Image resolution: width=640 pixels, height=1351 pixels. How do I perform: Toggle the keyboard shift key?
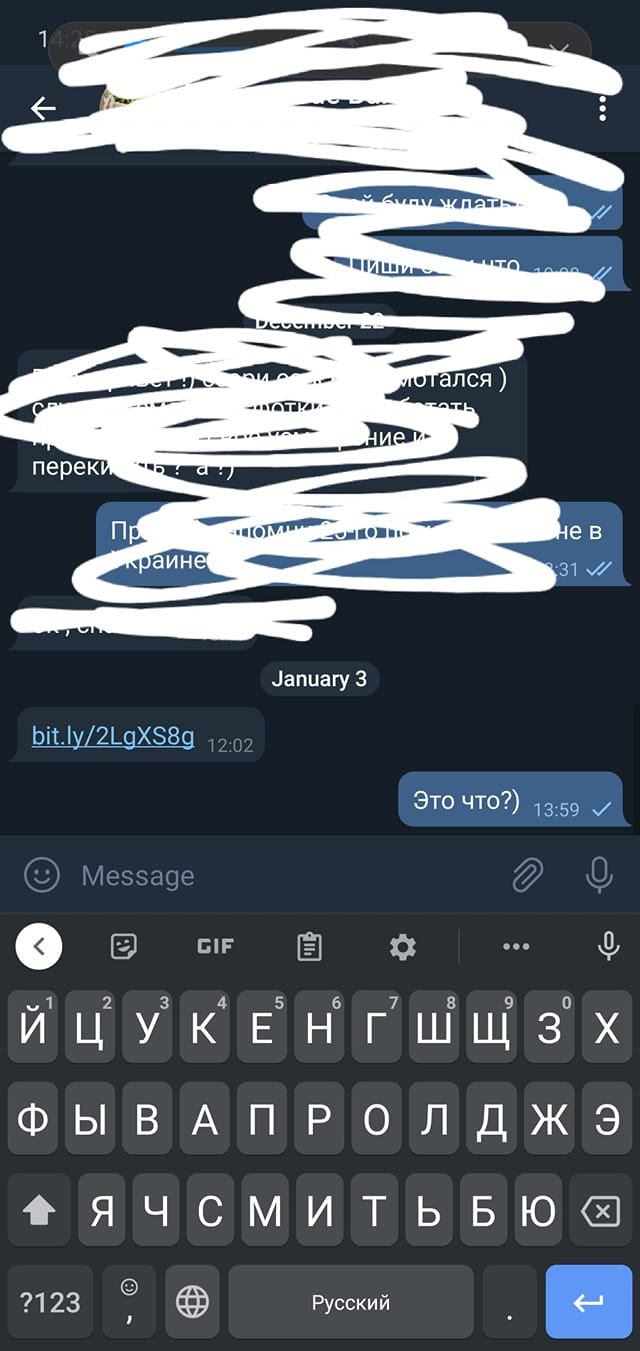click(x=39, y=1212)
